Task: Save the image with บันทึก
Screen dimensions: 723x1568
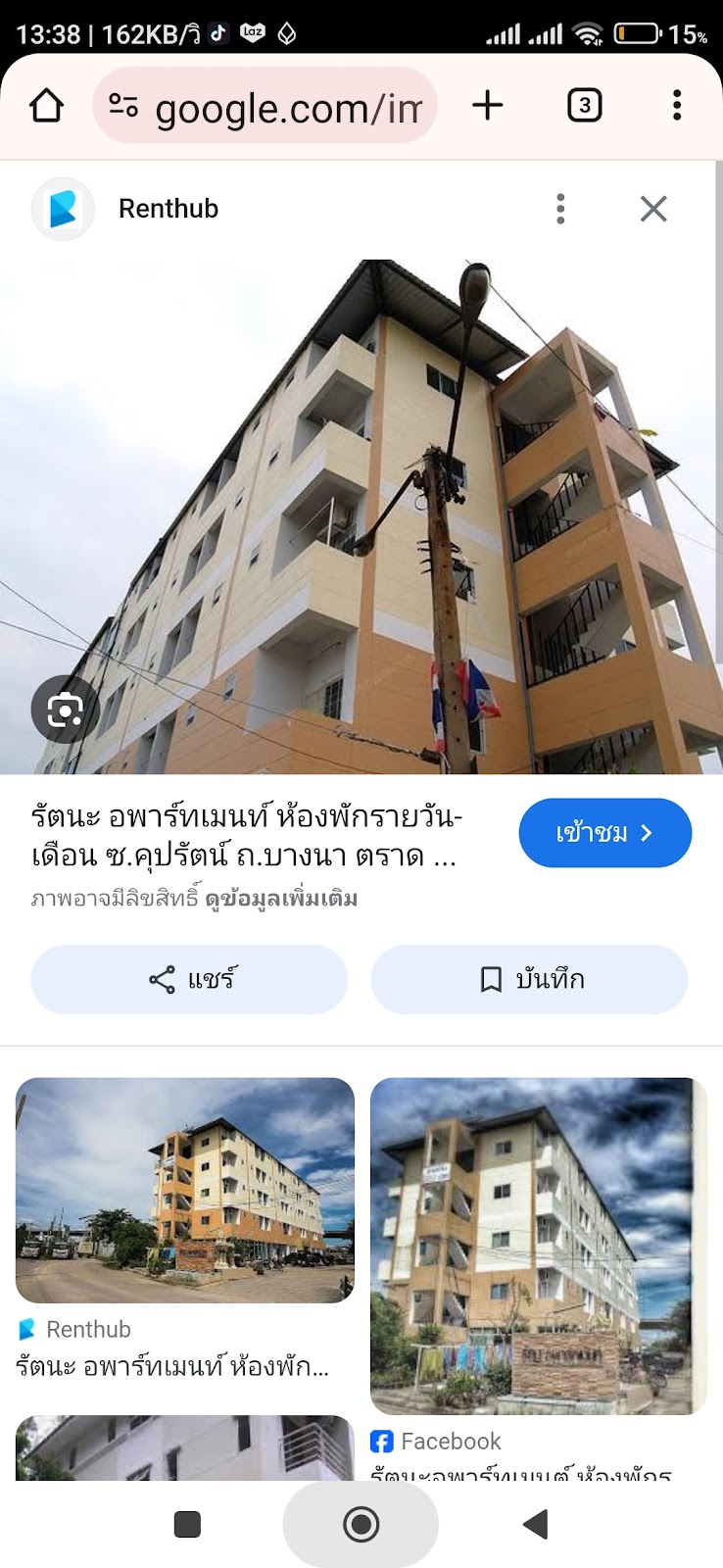Action: 529,979
